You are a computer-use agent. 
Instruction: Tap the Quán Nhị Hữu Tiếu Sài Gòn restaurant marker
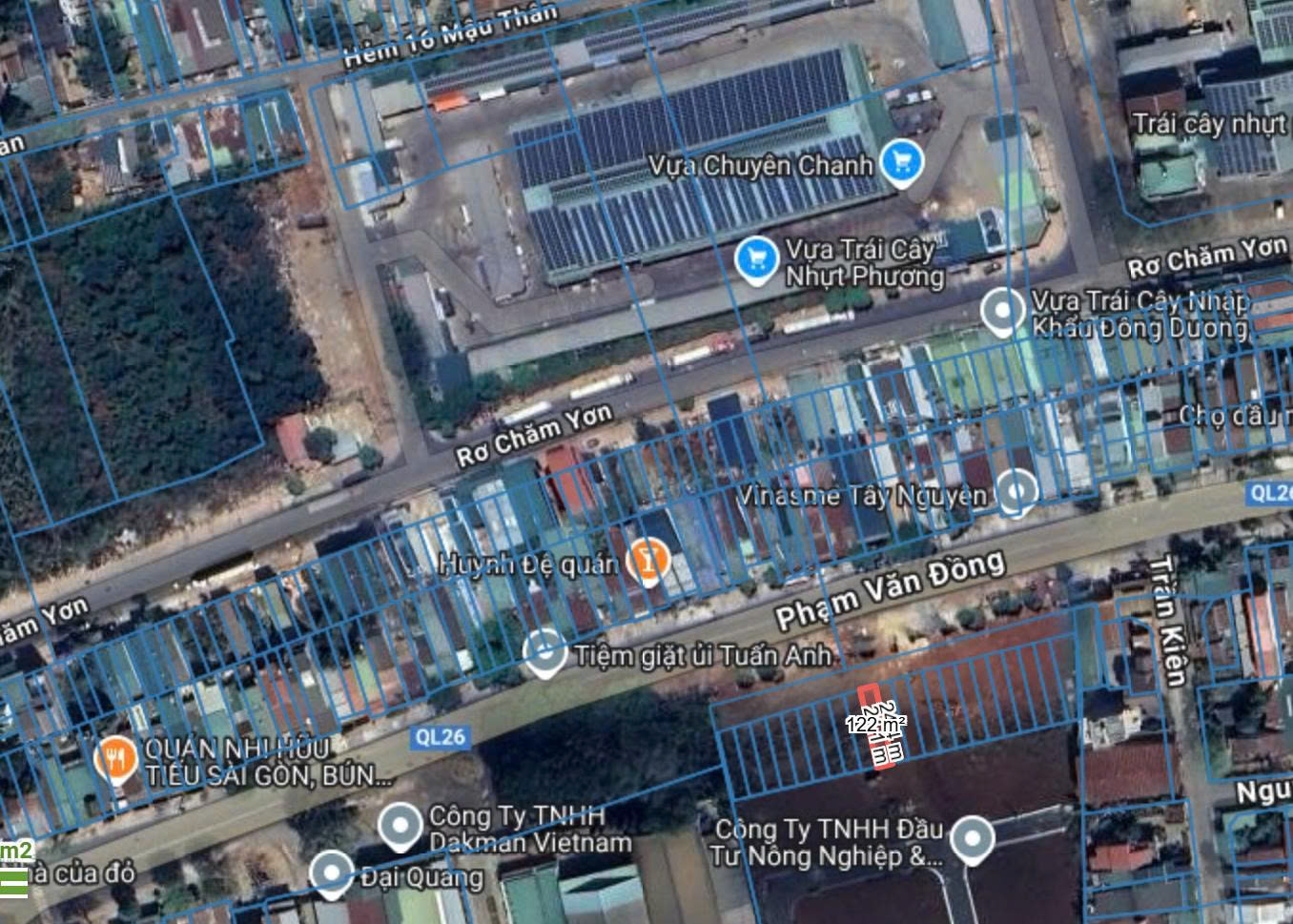(x=116, y=760)
